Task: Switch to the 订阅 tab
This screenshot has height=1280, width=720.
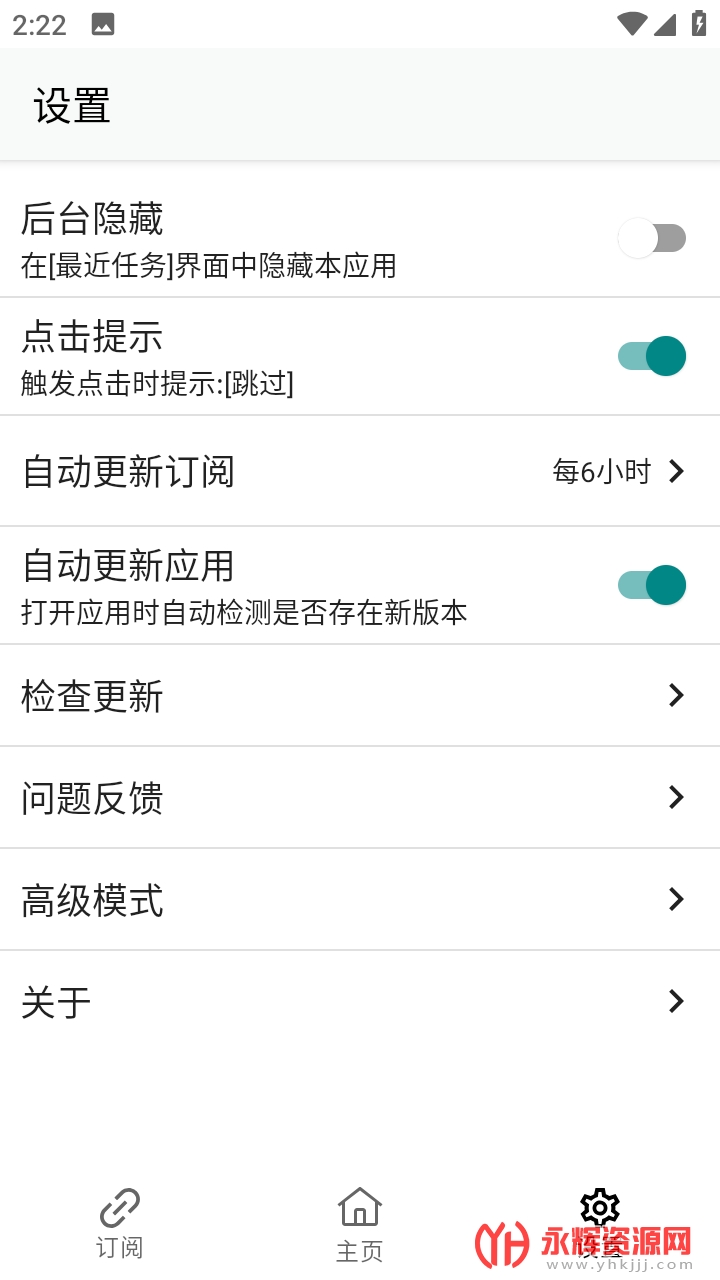Action: (120, 1222)
